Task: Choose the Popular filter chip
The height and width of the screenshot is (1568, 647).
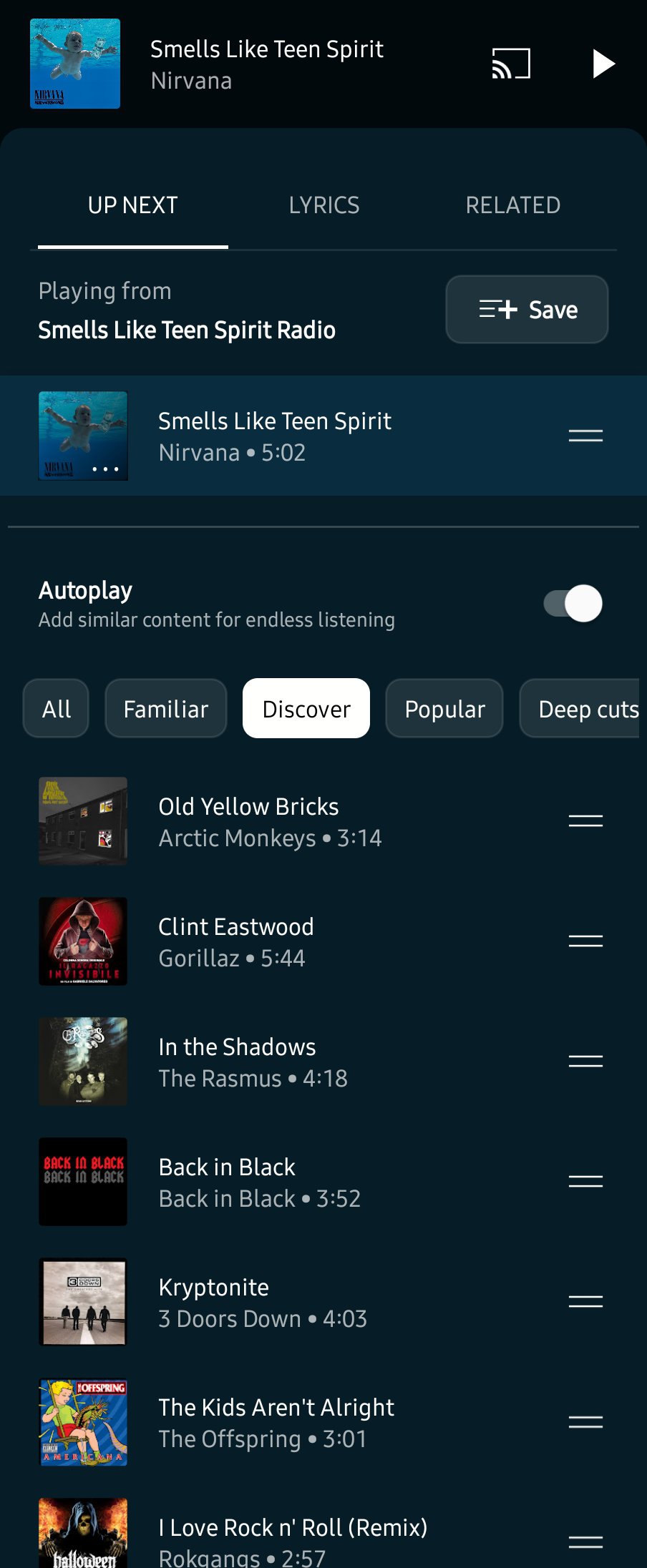Action: 444,709
